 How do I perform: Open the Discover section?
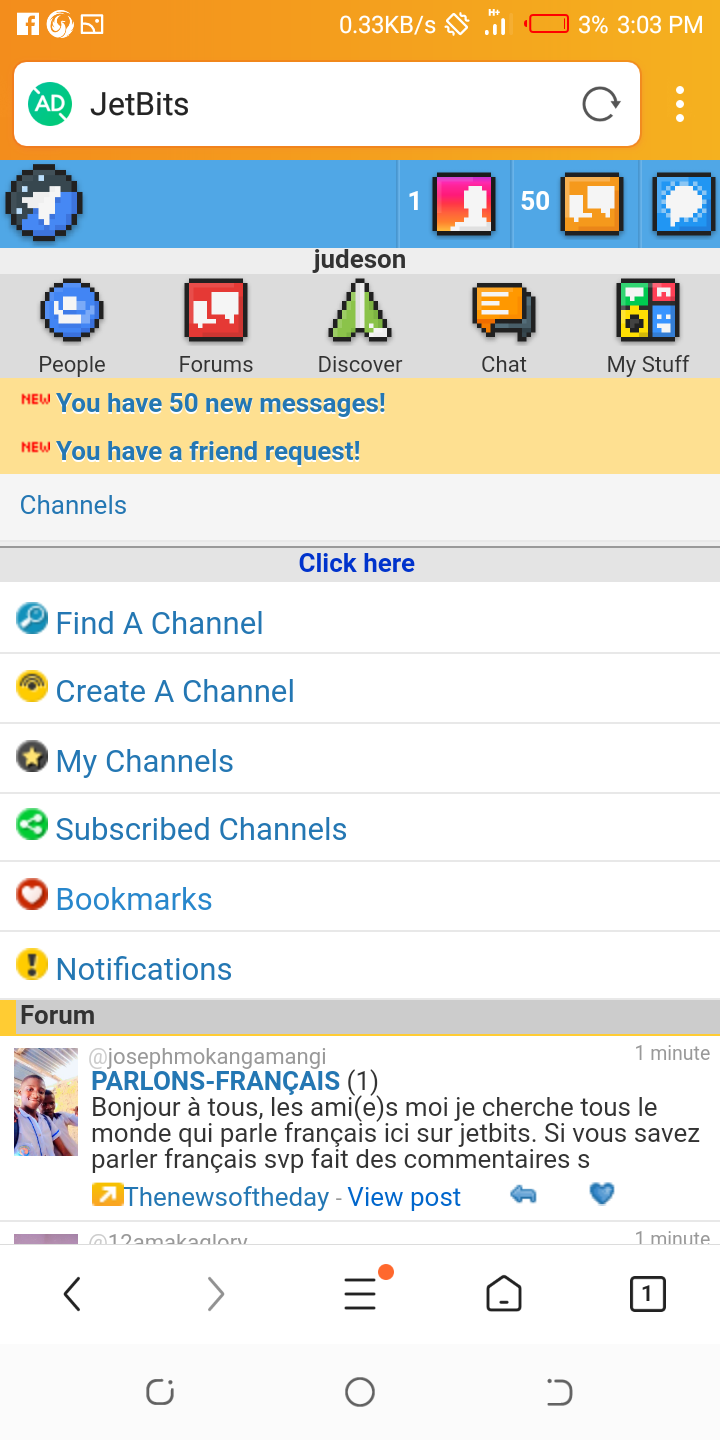tap(360, 327)
